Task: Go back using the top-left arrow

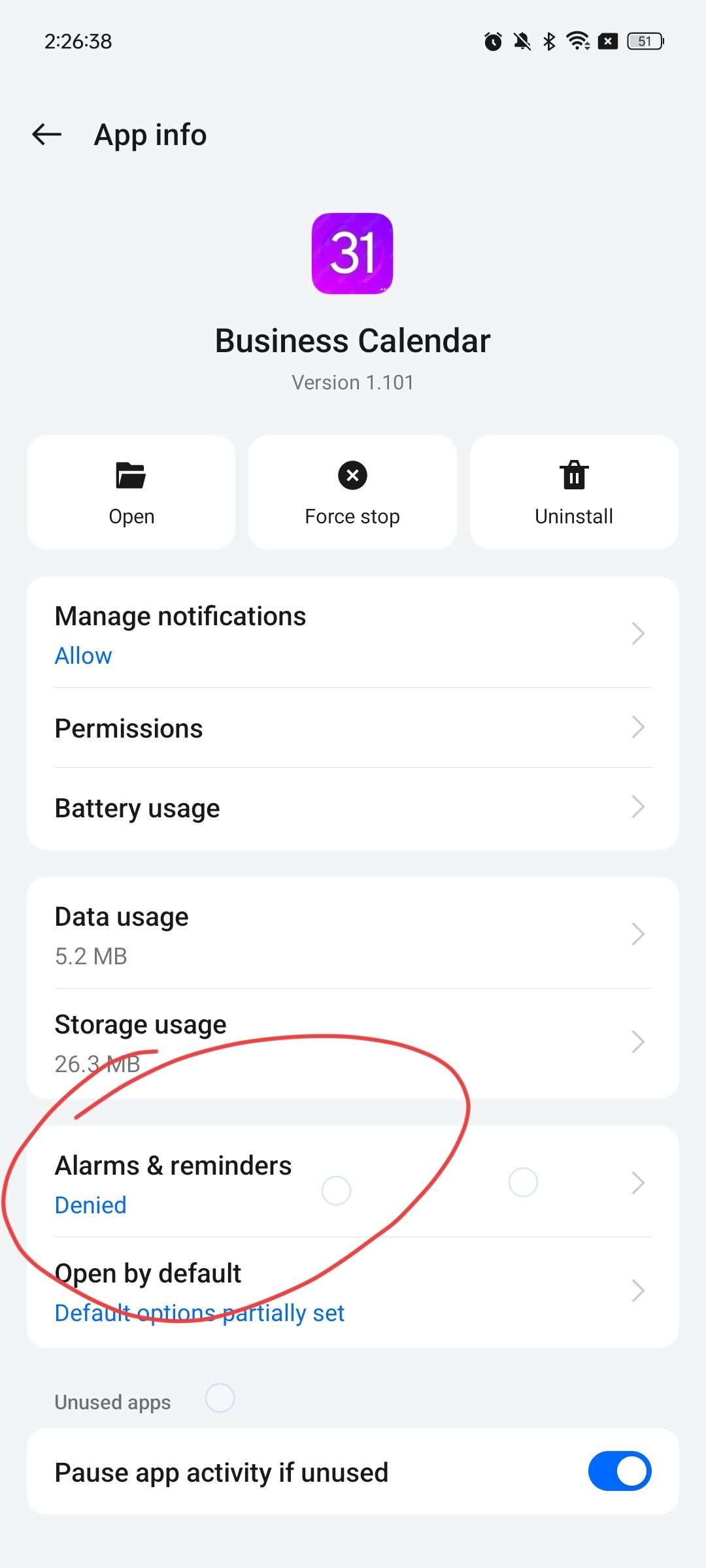Action: [x=47, y=135]
